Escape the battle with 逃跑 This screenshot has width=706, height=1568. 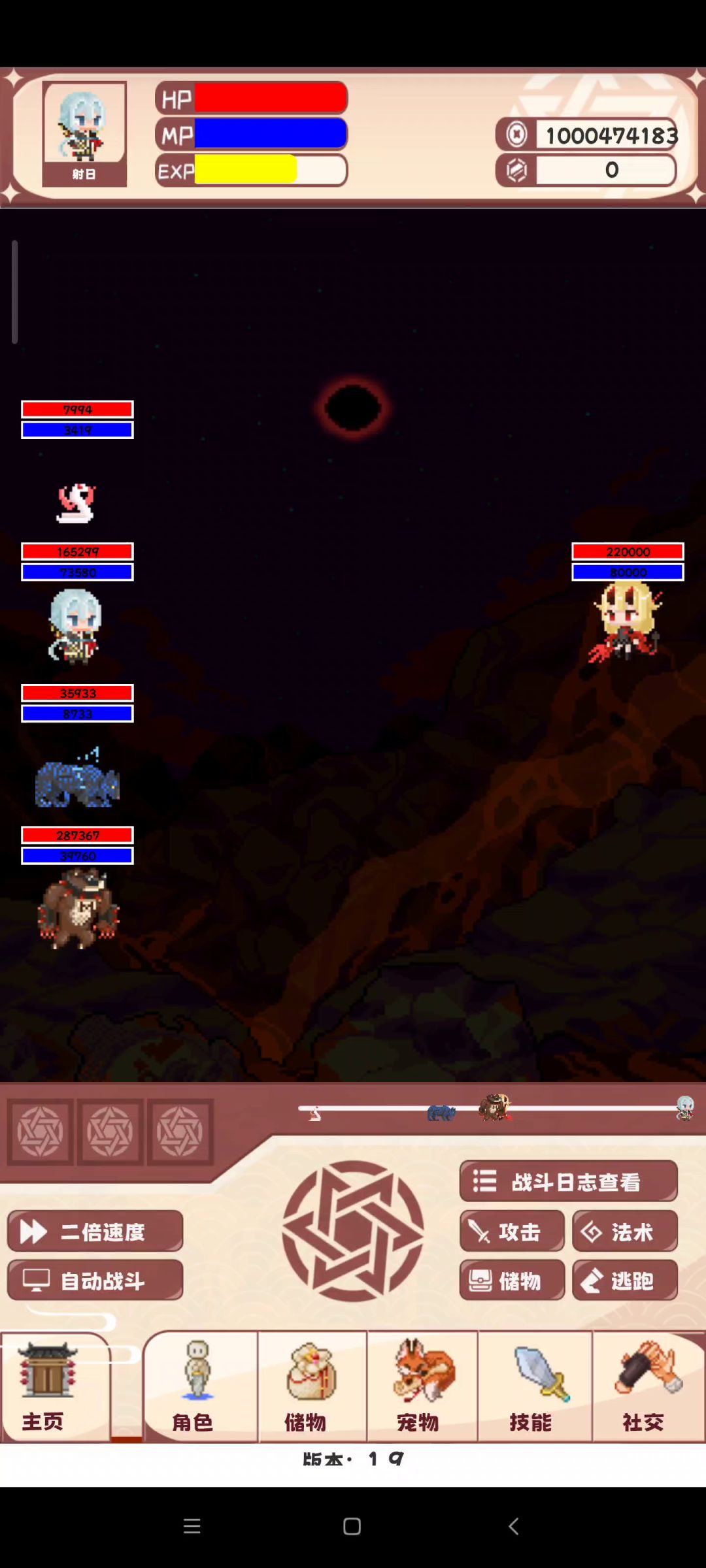pyautogui.click(x=624, y=1281)
